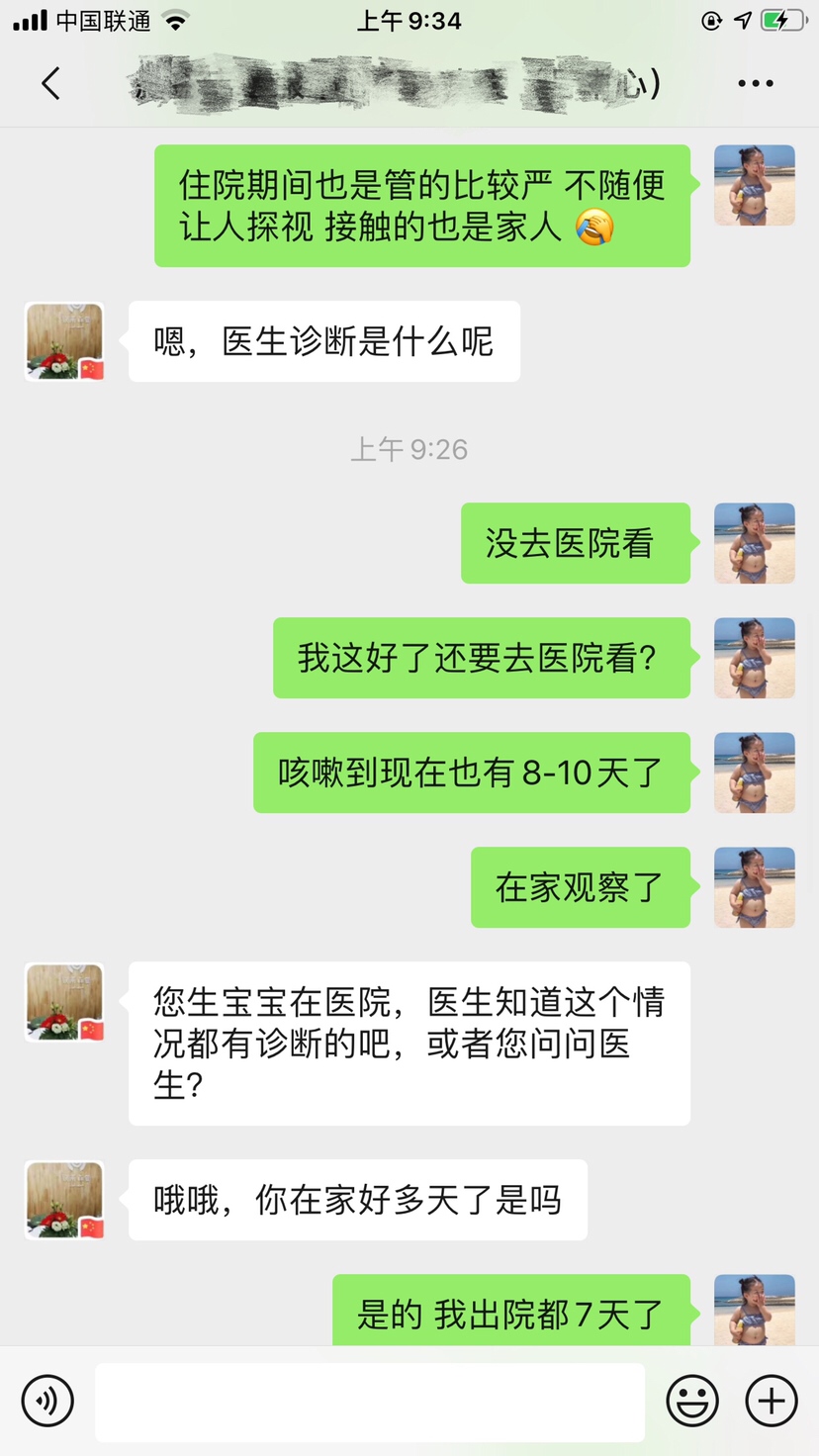819x1456 pixels.
Task: Open the plus attachments menu
Action: pyautogui.click(x=772, y=1401)
